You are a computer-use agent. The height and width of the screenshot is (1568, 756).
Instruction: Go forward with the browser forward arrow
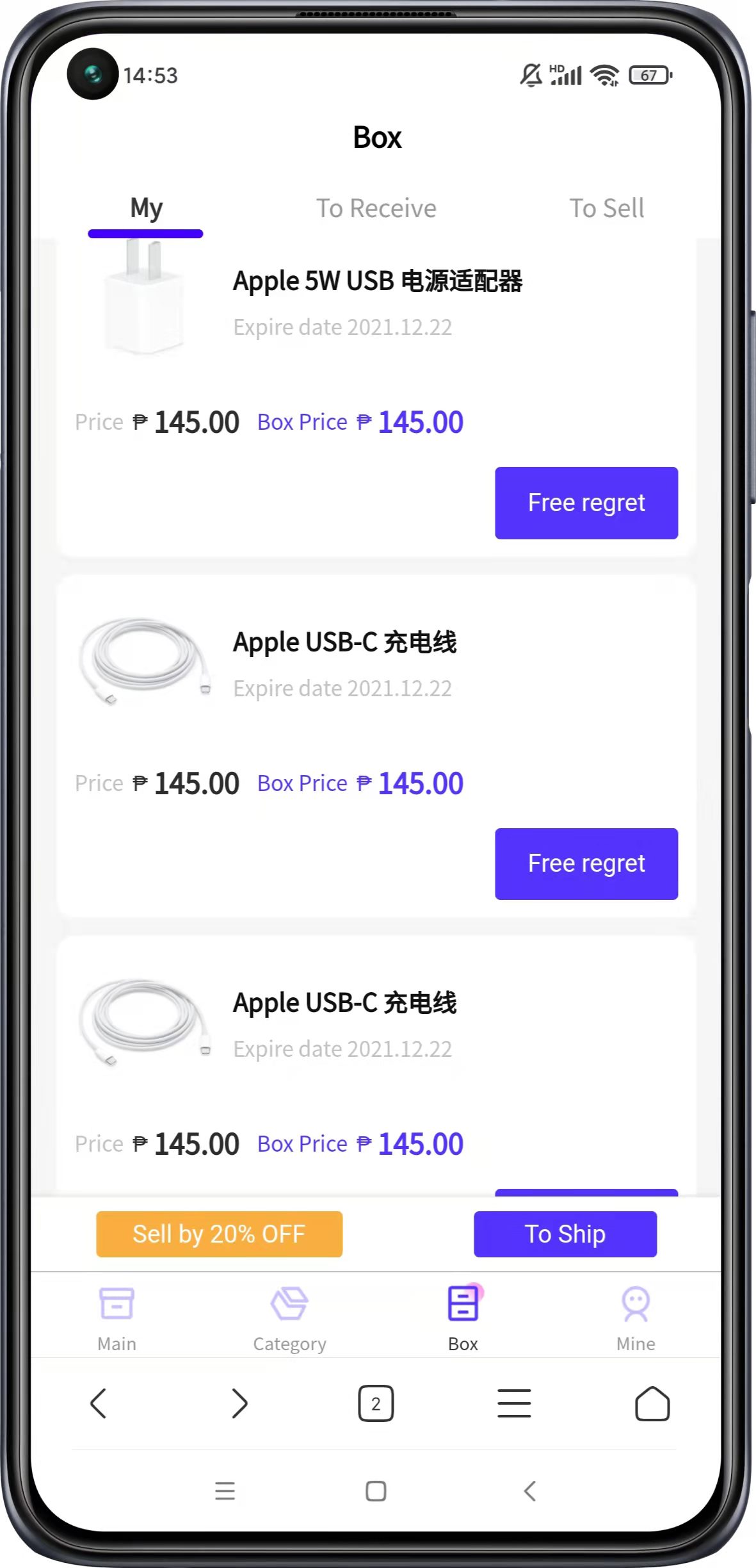(x=239, y=1403)
